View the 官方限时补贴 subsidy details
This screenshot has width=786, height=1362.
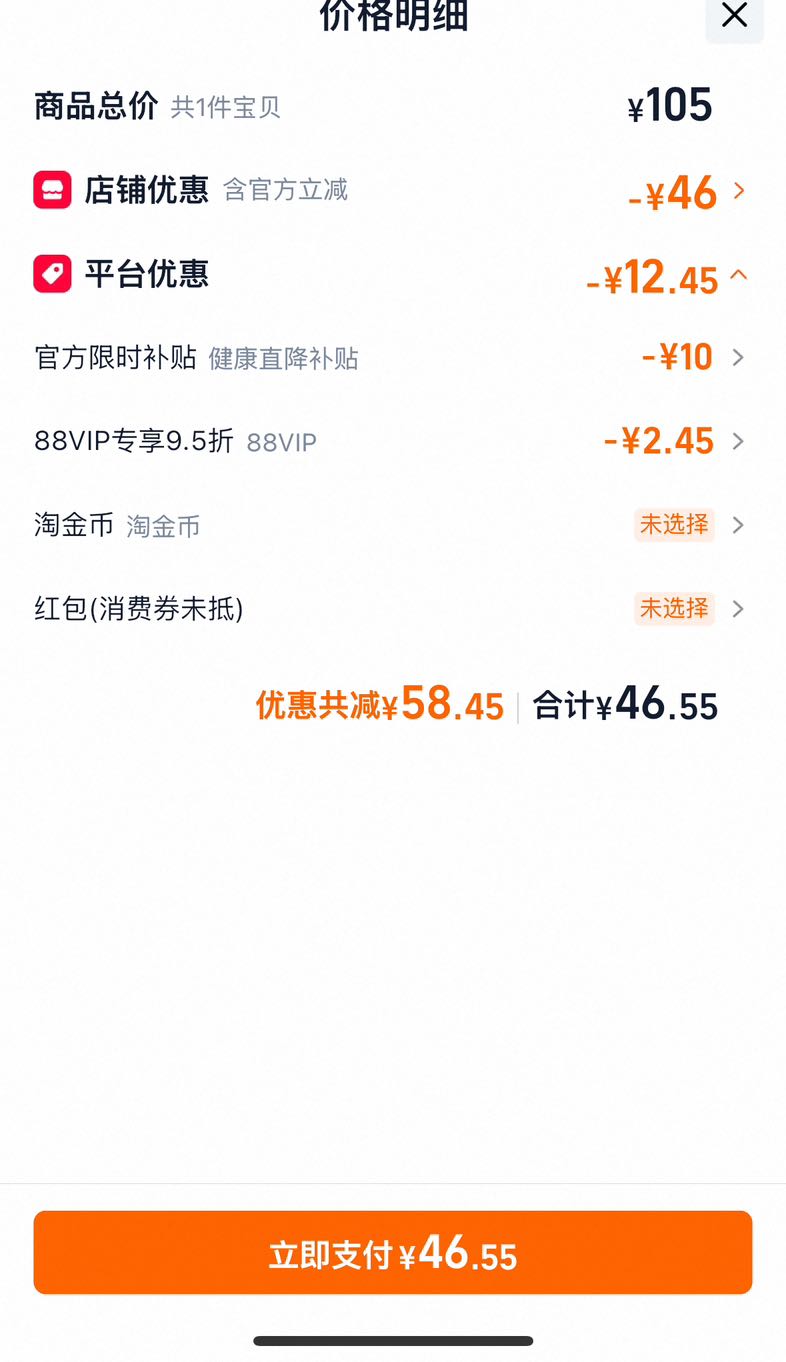point(392,358)
